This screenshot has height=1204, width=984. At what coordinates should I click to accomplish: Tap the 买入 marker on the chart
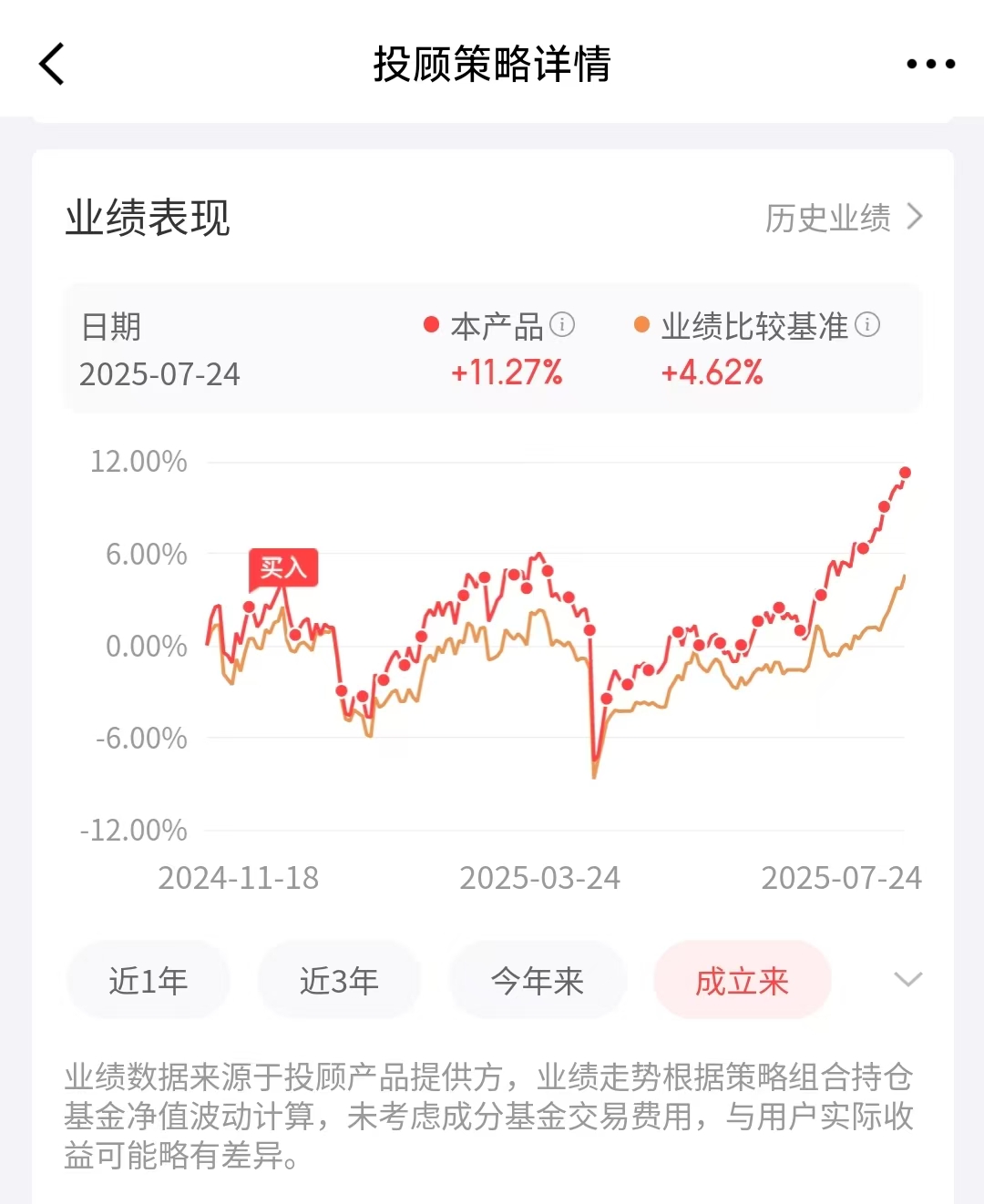click(x=283, y=568)
